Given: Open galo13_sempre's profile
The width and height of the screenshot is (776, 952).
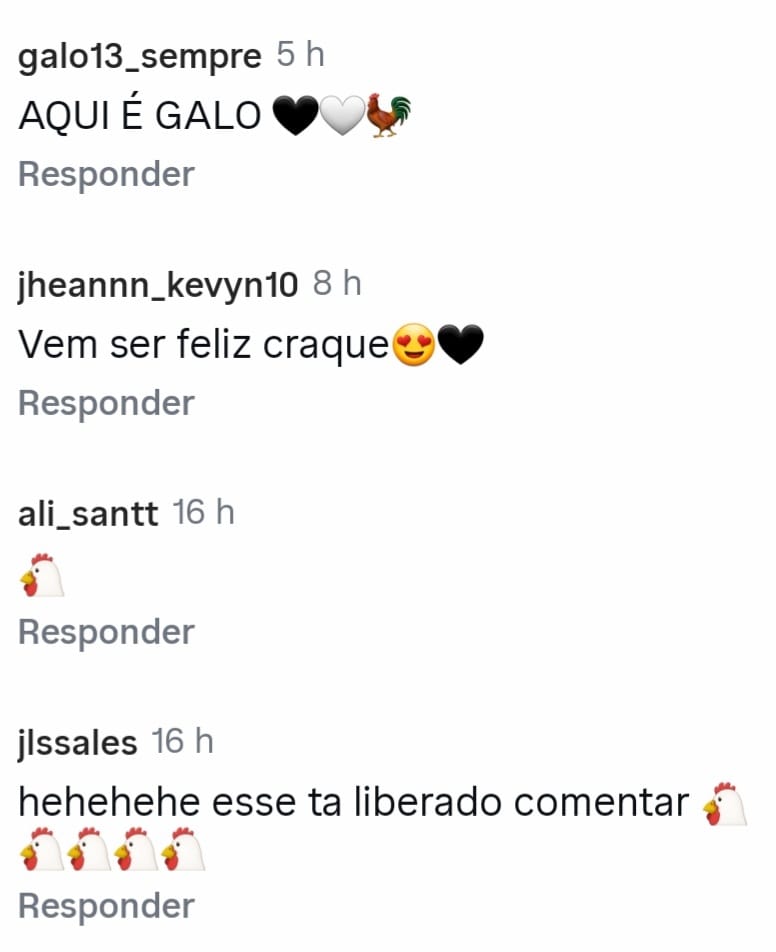Looking at the screenshot, I should (140, 57).
